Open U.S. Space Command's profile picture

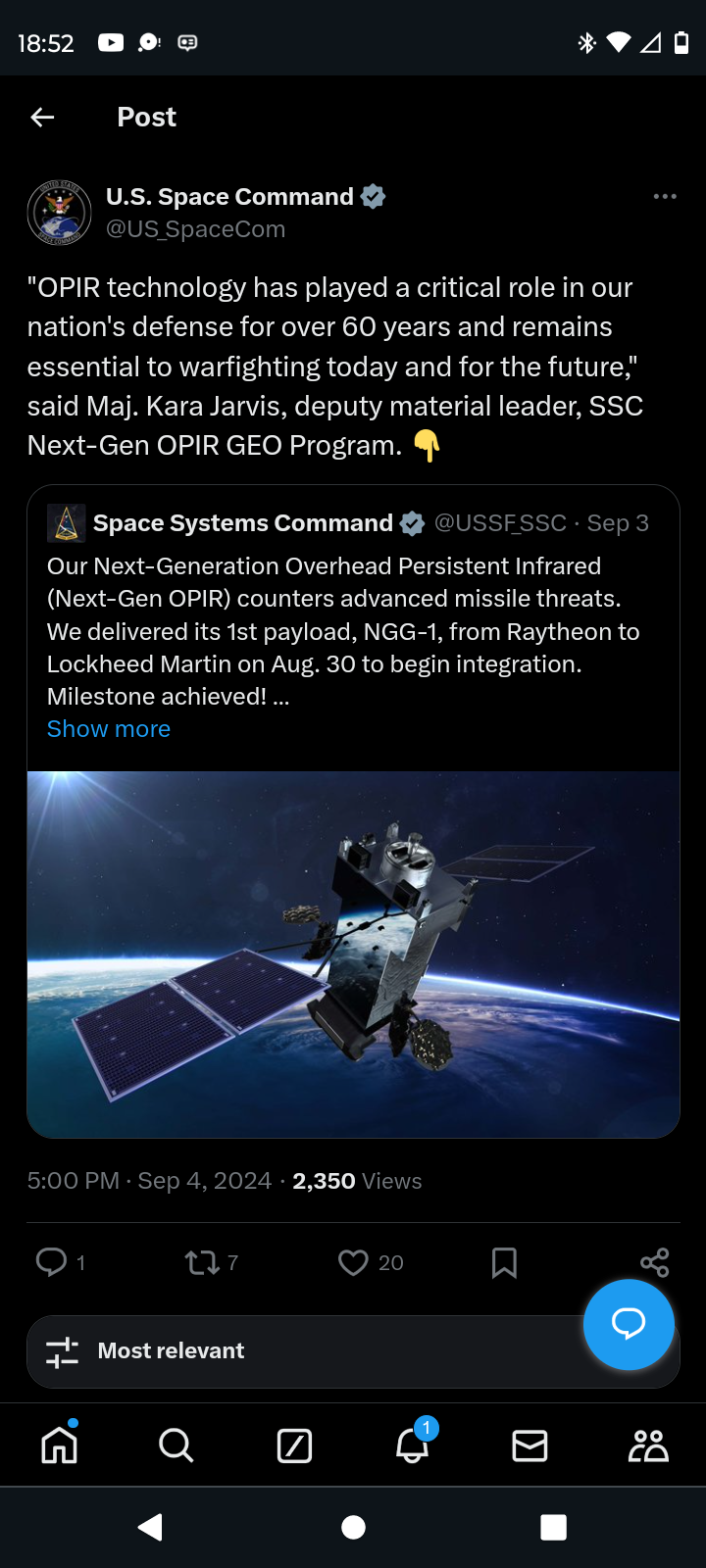click(x=60, y=212)
